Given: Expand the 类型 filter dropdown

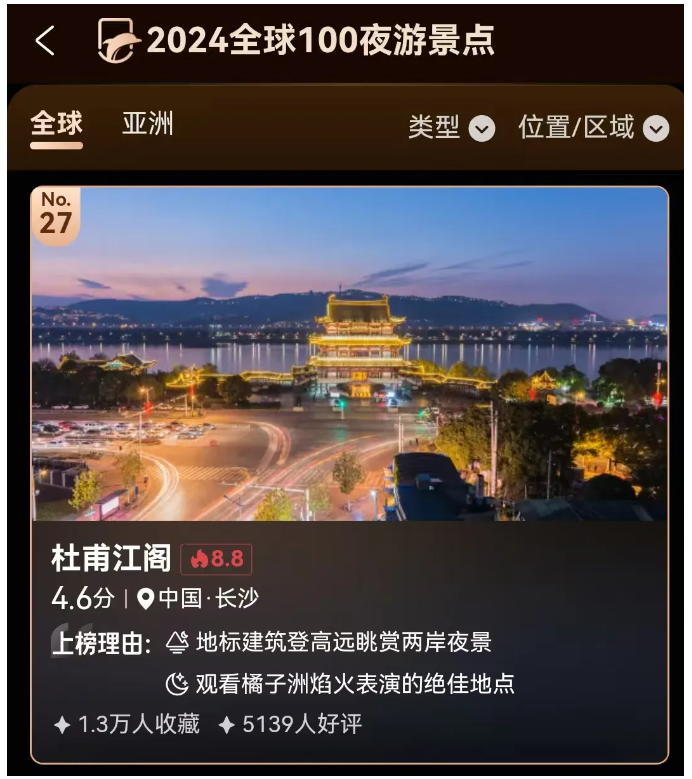Looking at the screenshot, I should click(451, 128).
